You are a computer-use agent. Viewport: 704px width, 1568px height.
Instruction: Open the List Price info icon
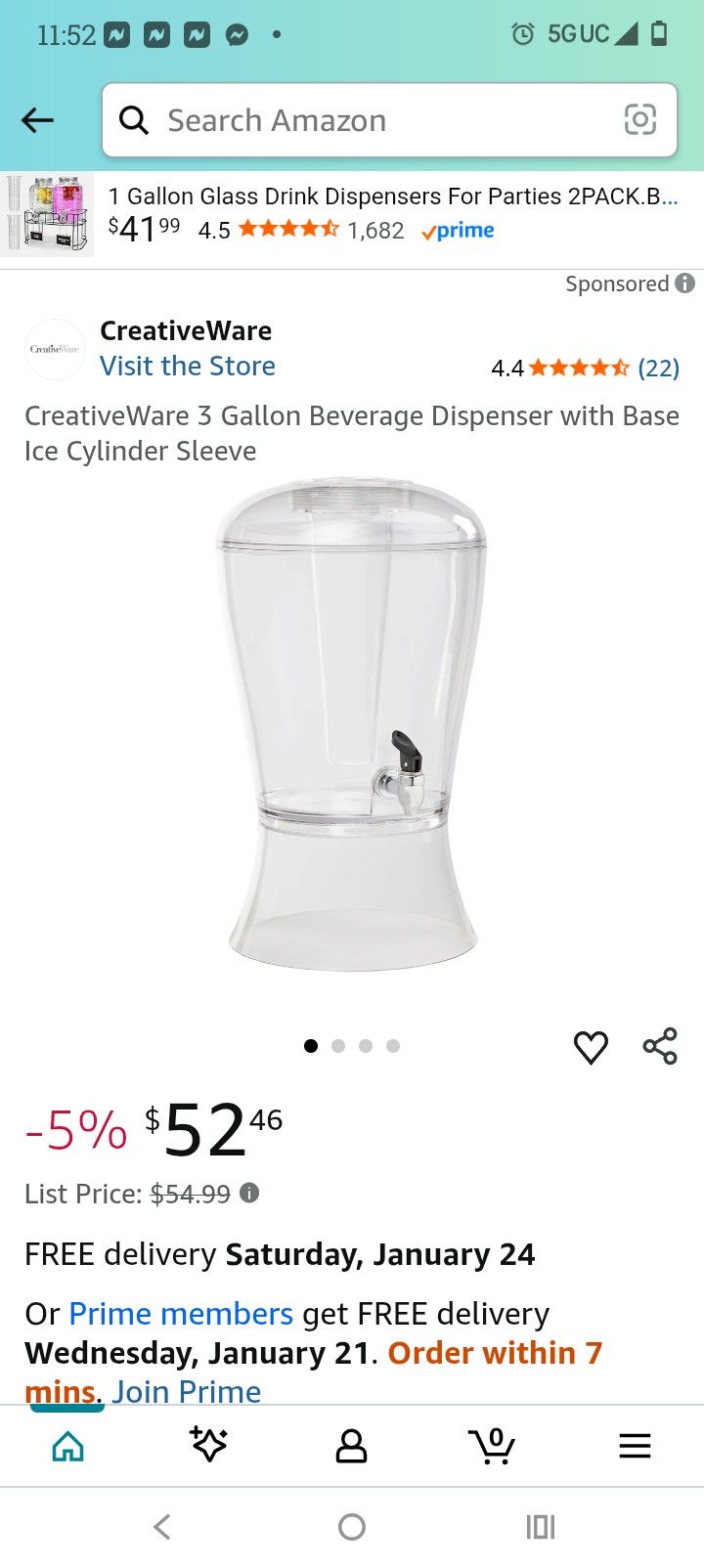click(x=250, y=1194)
